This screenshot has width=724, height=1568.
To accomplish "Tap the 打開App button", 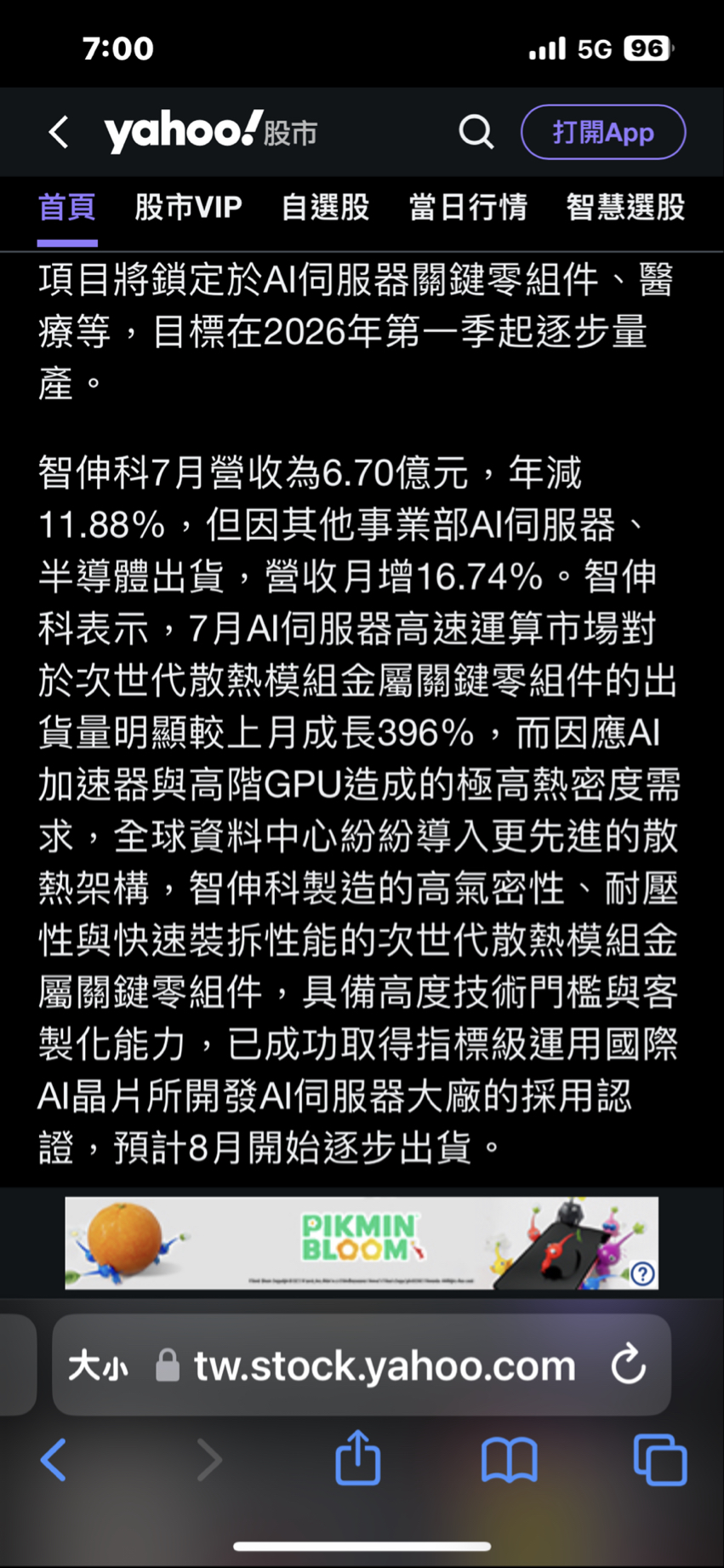I will point(602,132).
